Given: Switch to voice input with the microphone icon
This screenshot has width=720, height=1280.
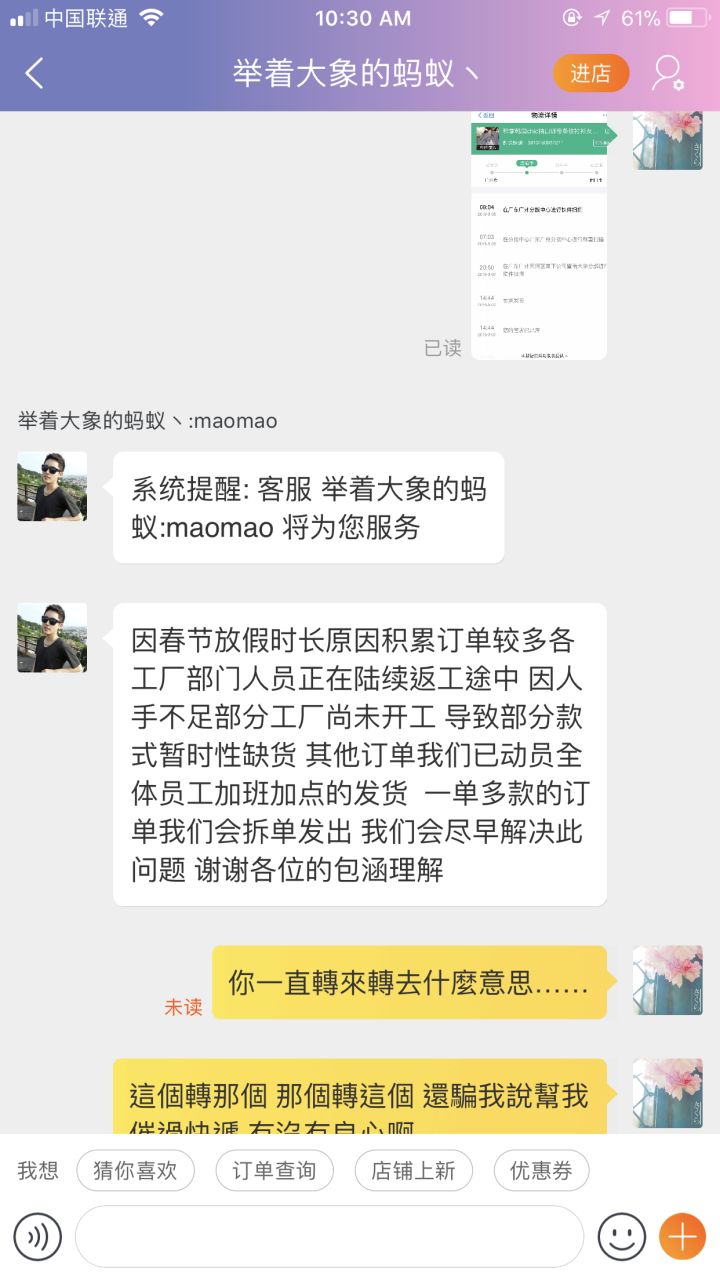Looking at the screenshot, I should (x=38, y=1237).
